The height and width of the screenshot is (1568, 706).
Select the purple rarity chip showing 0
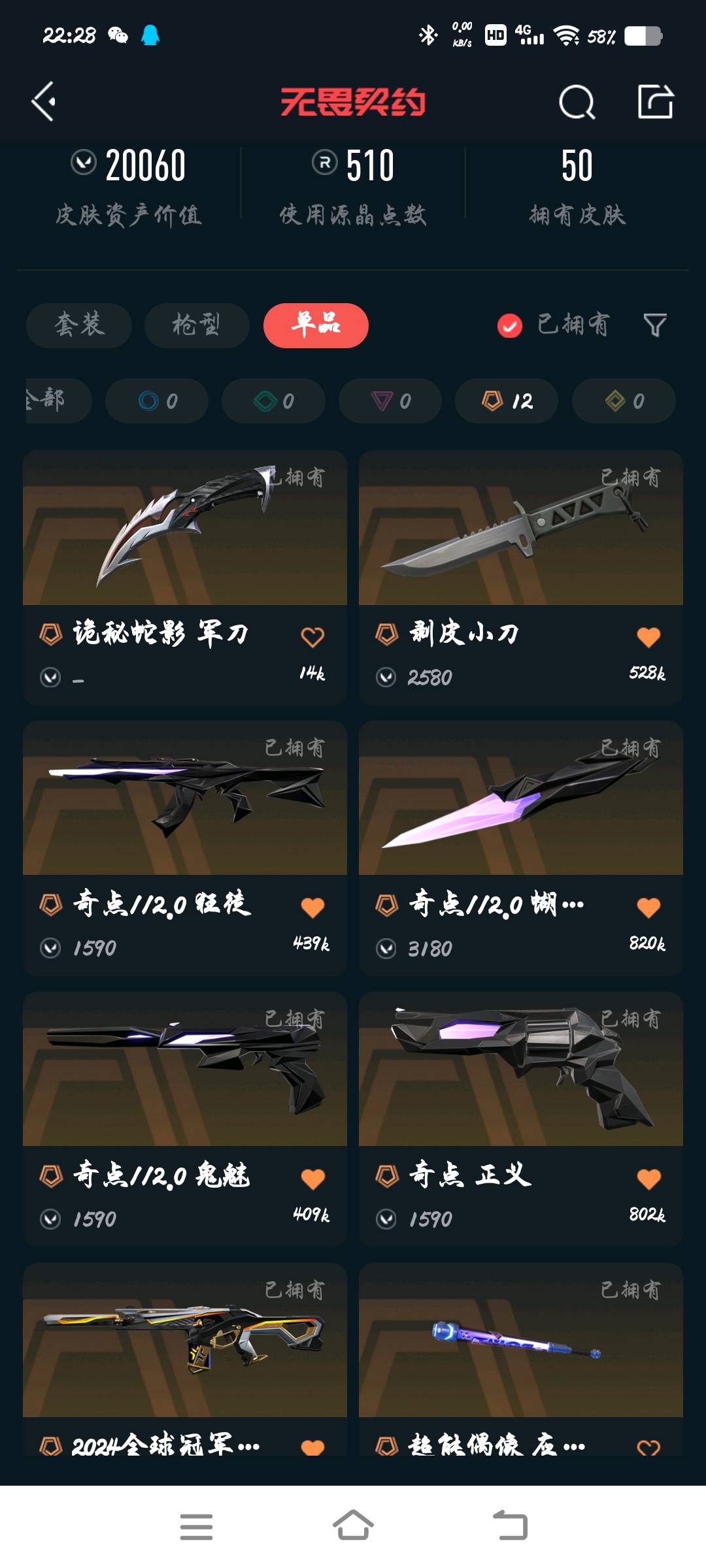(x=390, y=400)
